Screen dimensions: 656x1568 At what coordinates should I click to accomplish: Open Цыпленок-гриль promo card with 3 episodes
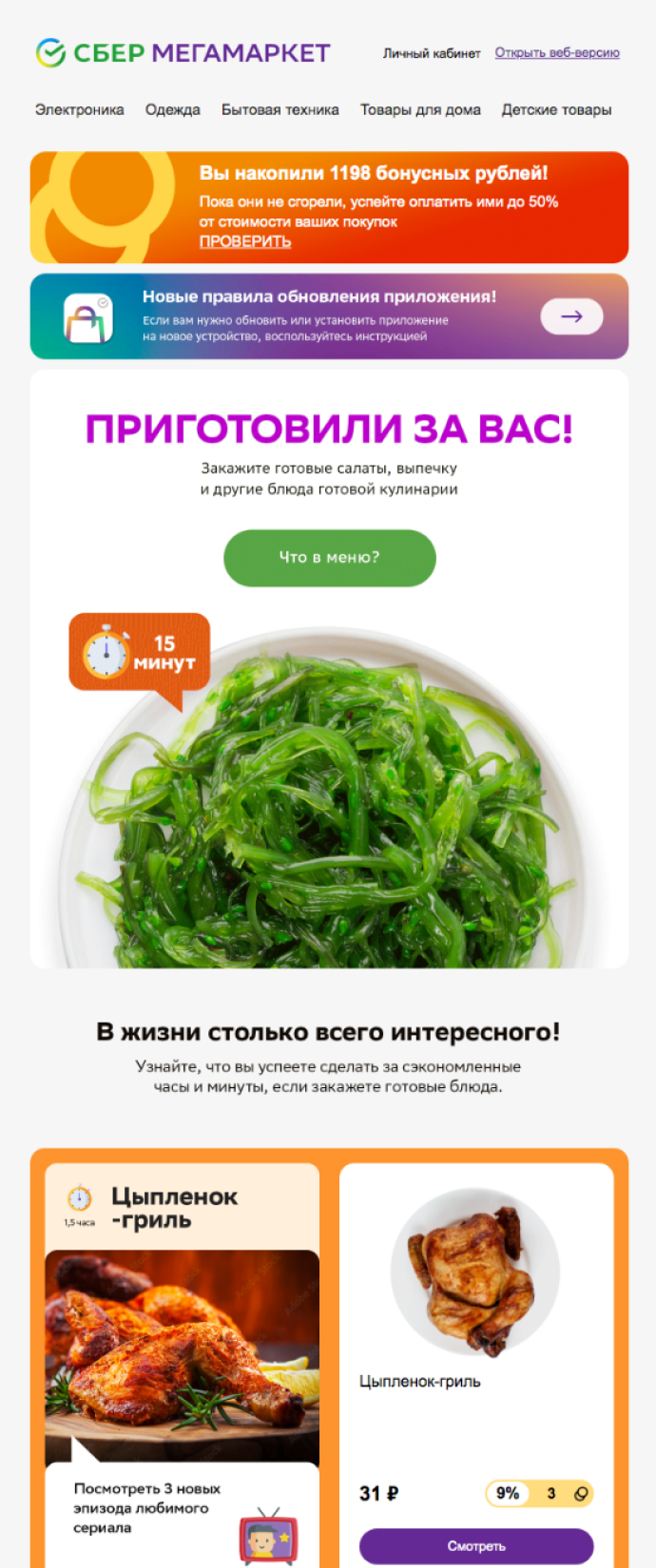coord(183,1366)
